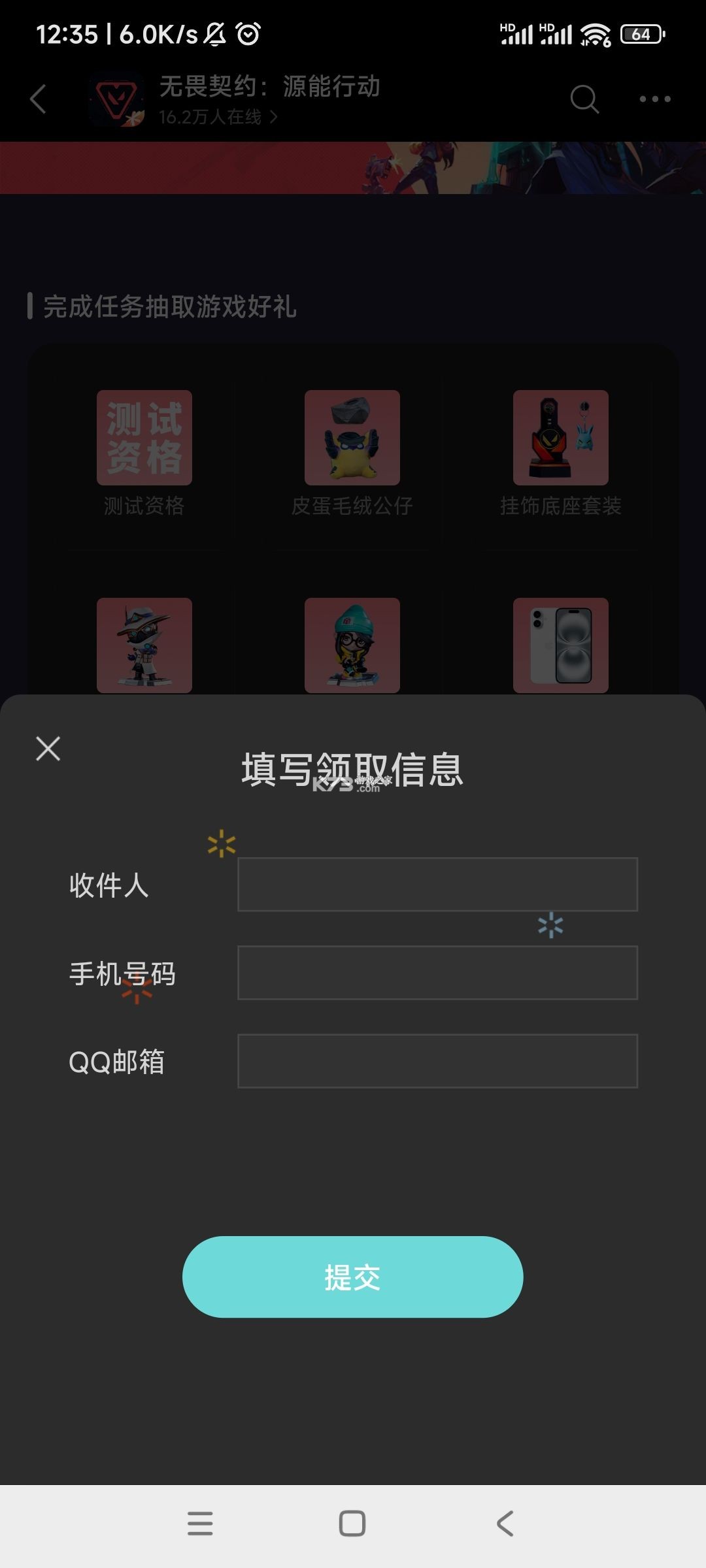
Task: Close the 填写领取信息 dialog
Action: pyautogui.click(x=48, y=748)
